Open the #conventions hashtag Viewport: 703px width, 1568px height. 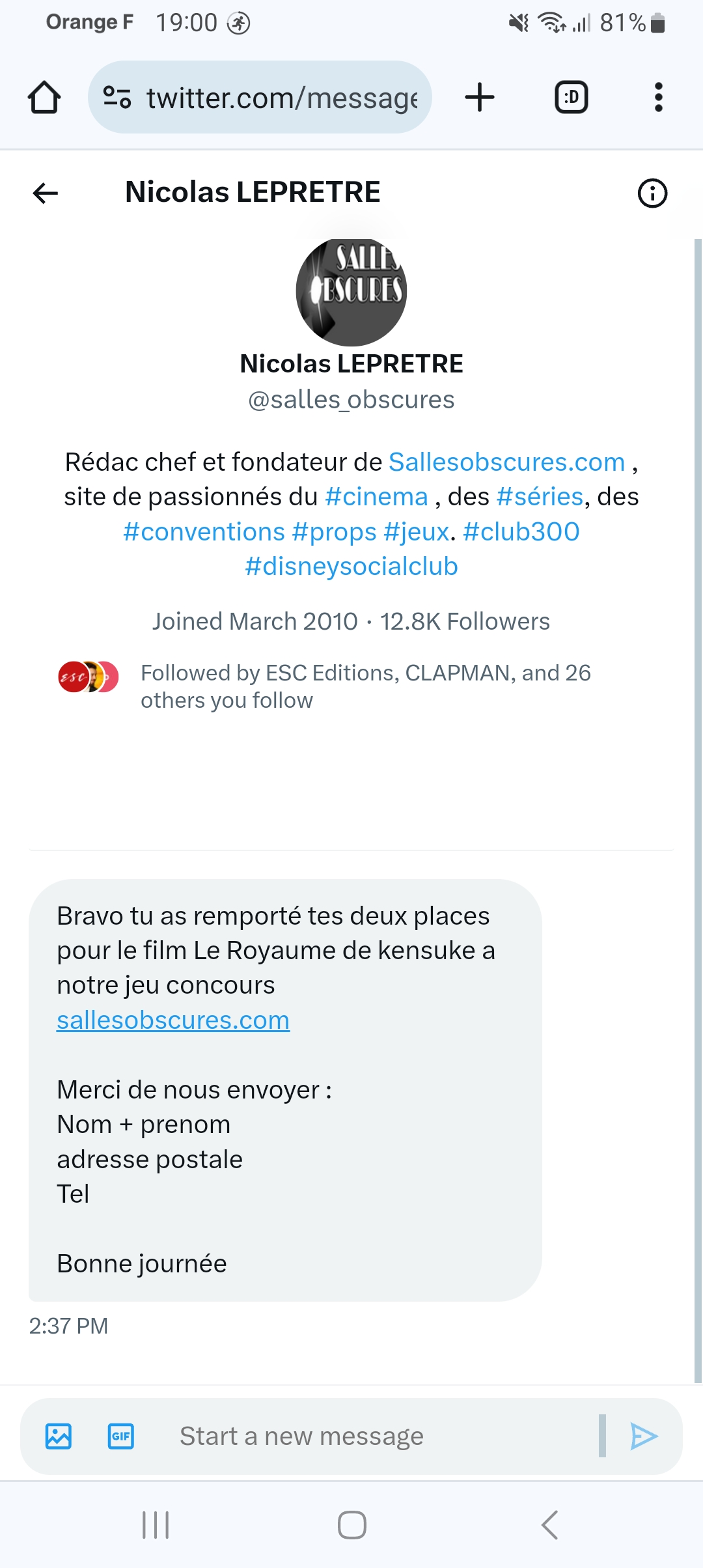coord(204,532)
